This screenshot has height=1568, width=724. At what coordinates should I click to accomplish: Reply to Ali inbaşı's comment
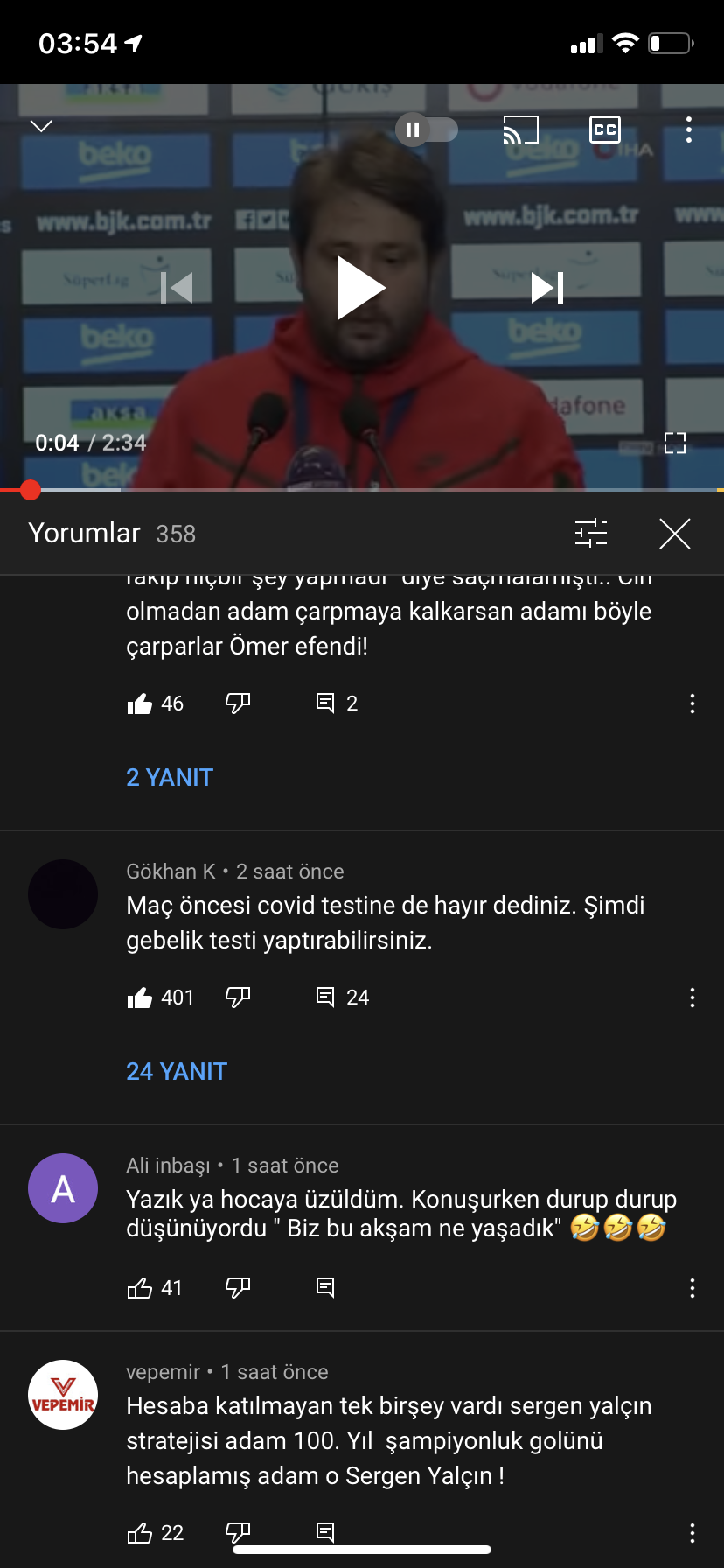point(325,1287)
